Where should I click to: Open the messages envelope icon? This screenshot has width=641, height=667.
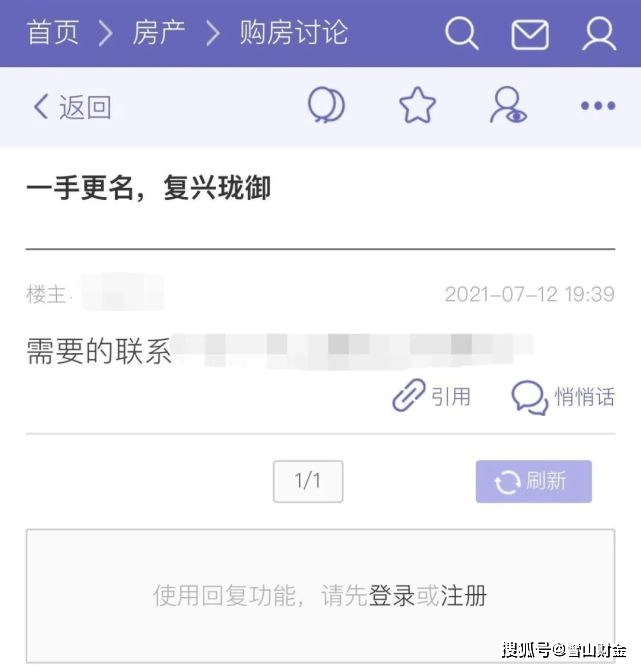click(x=530, y=34)
